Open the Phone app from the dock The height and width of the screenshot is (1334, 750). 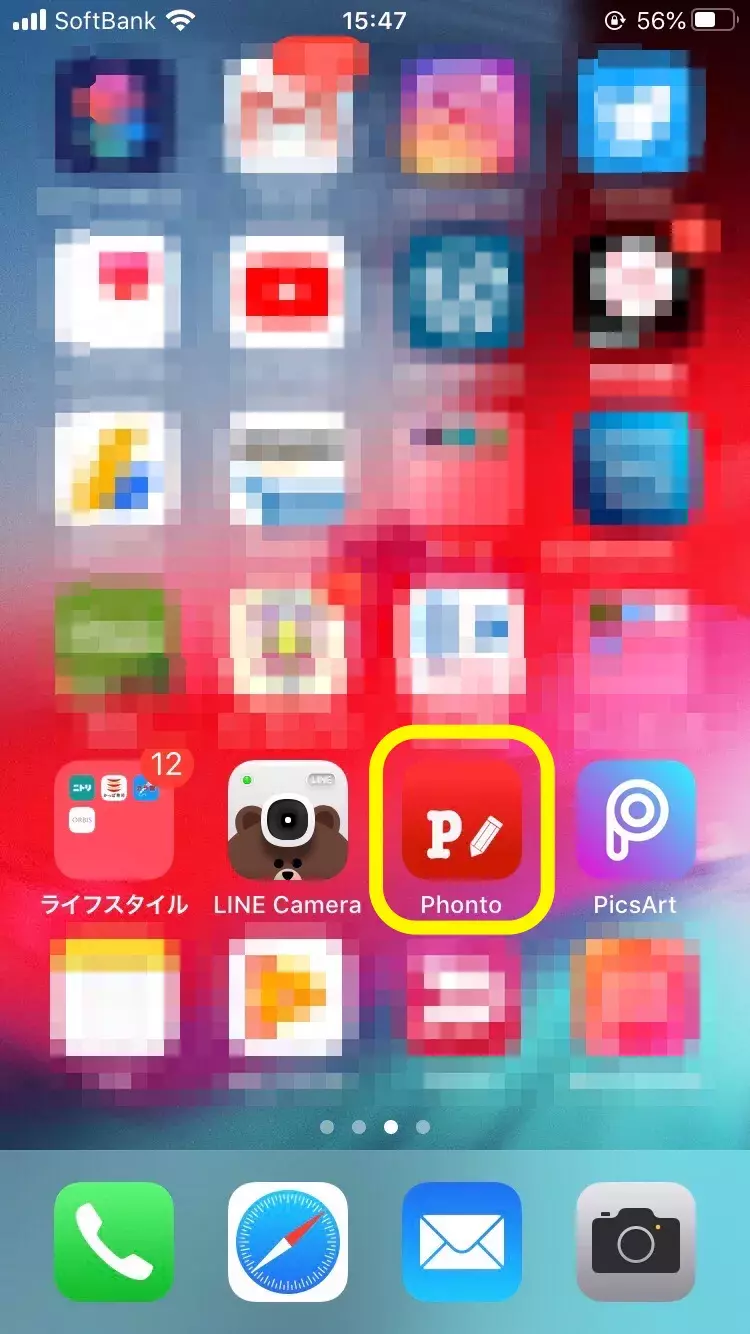[x=113, y=1240]
